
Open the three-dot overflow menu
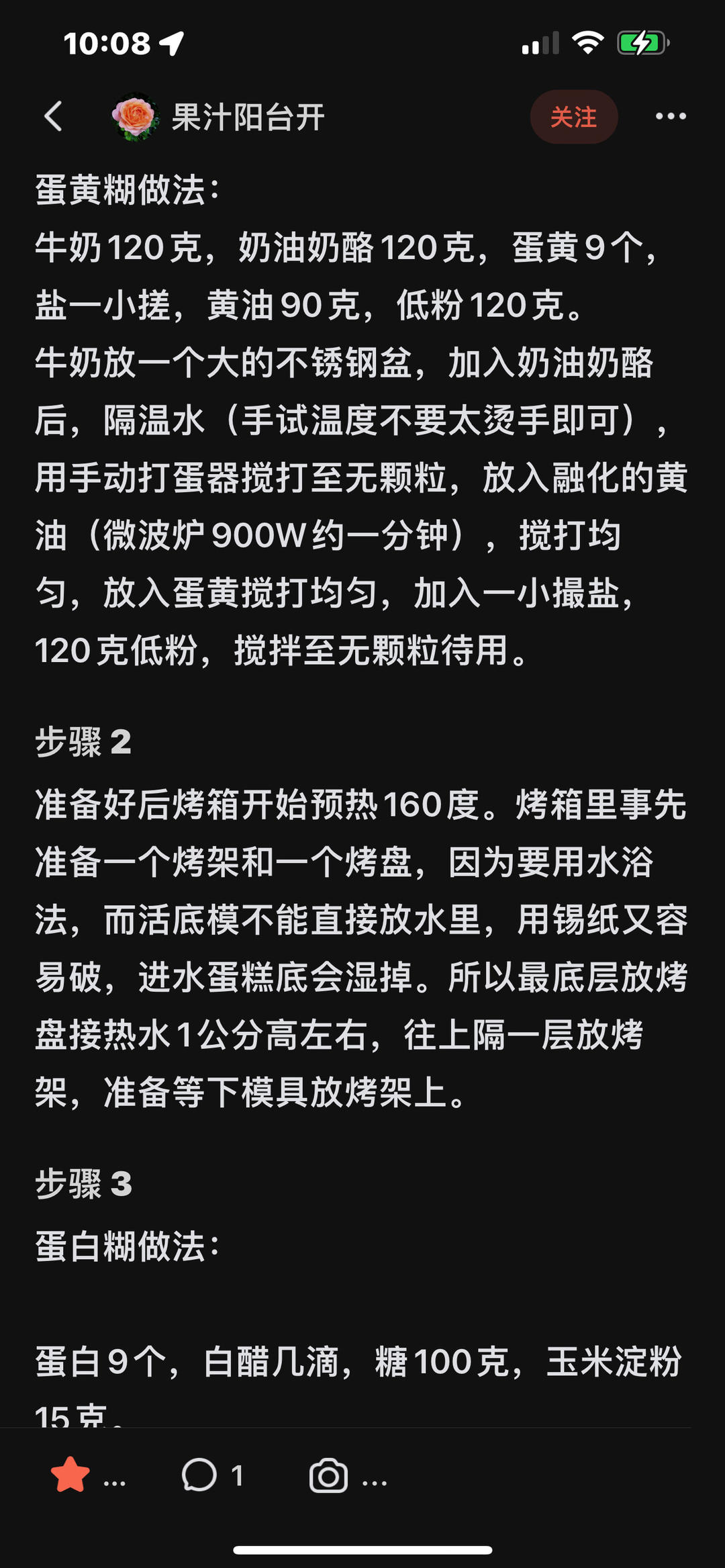[670, 117]
